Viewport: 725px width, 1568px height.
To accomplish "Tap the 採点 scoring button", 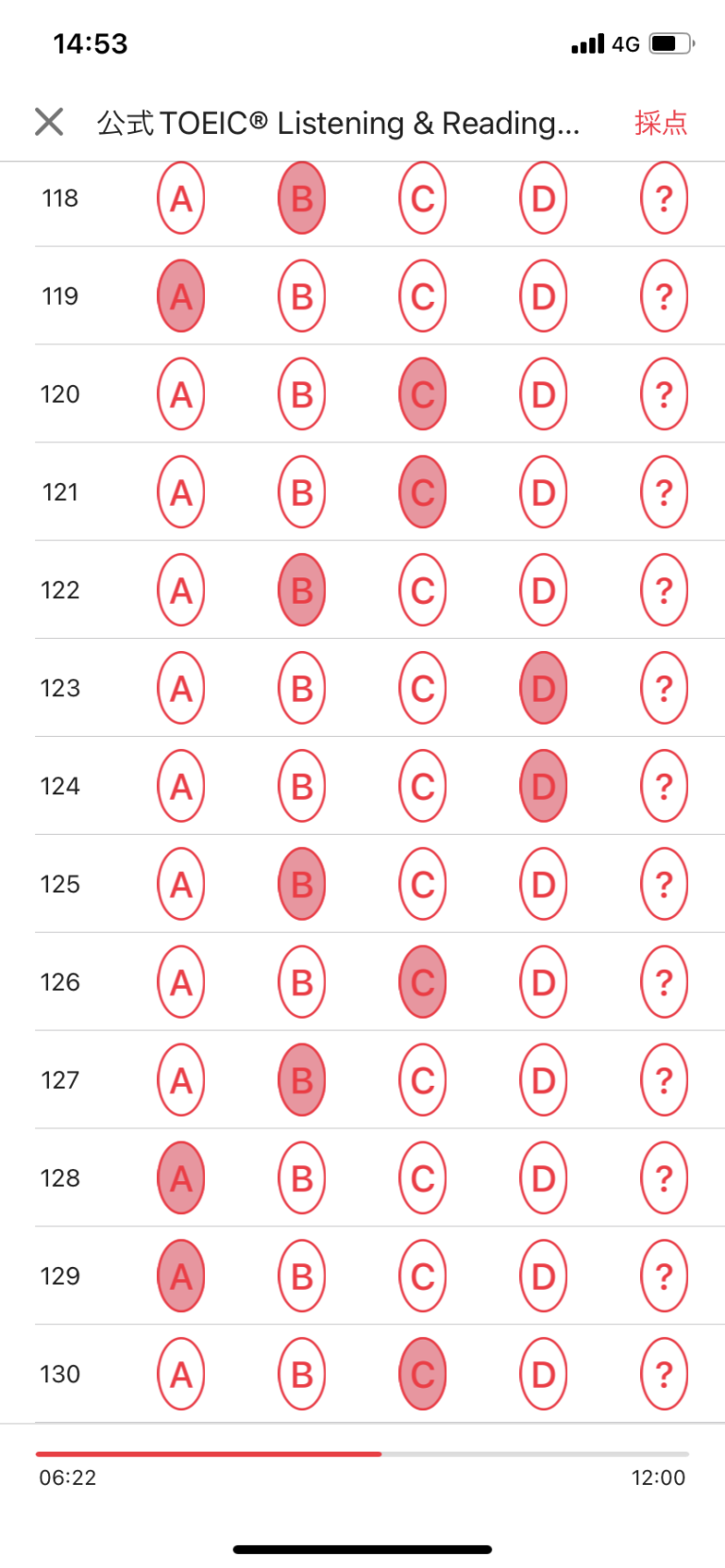I will (661, 123).
